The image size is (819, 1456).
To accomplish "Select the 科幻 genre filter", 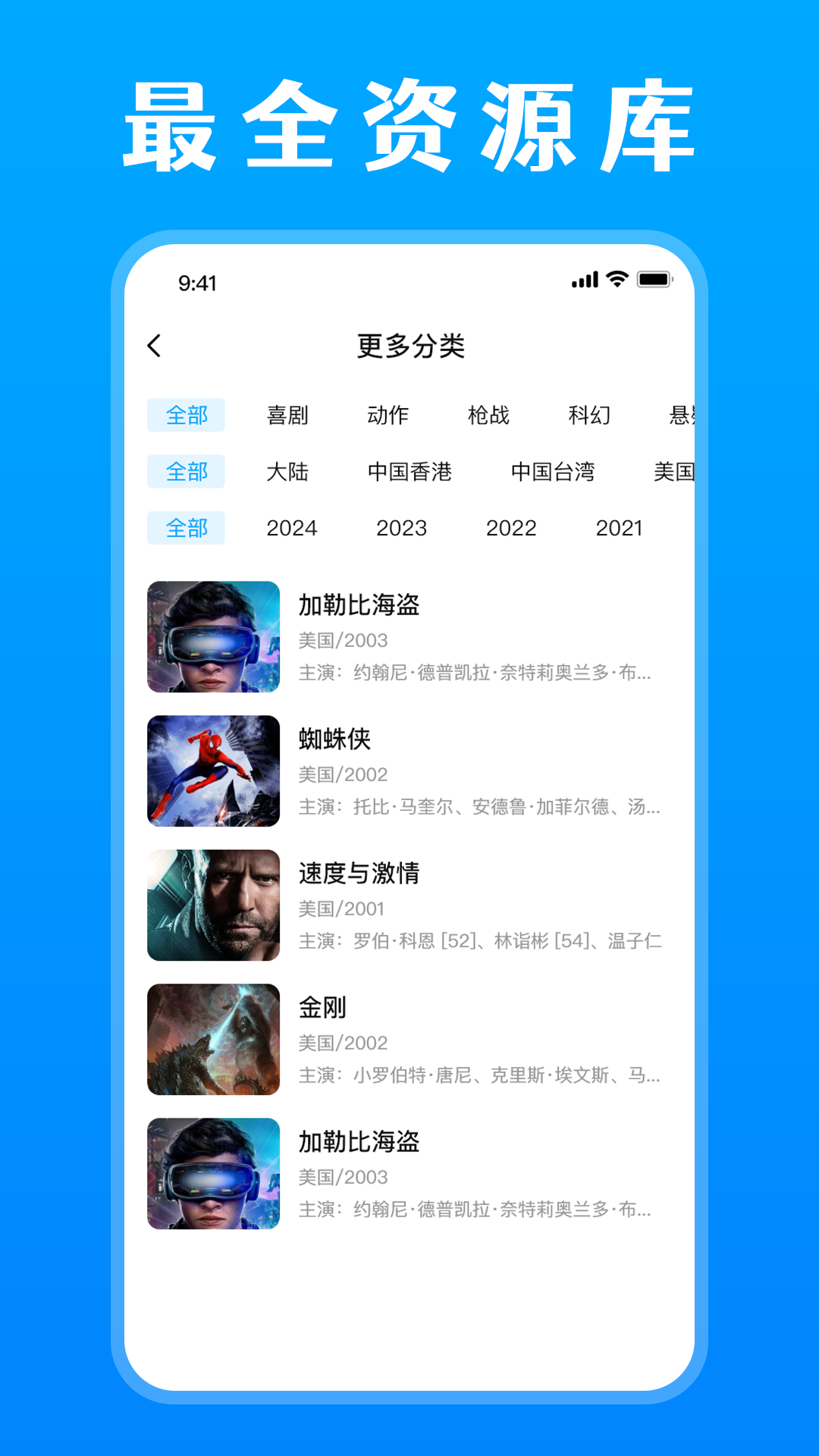I will [590, 416].
